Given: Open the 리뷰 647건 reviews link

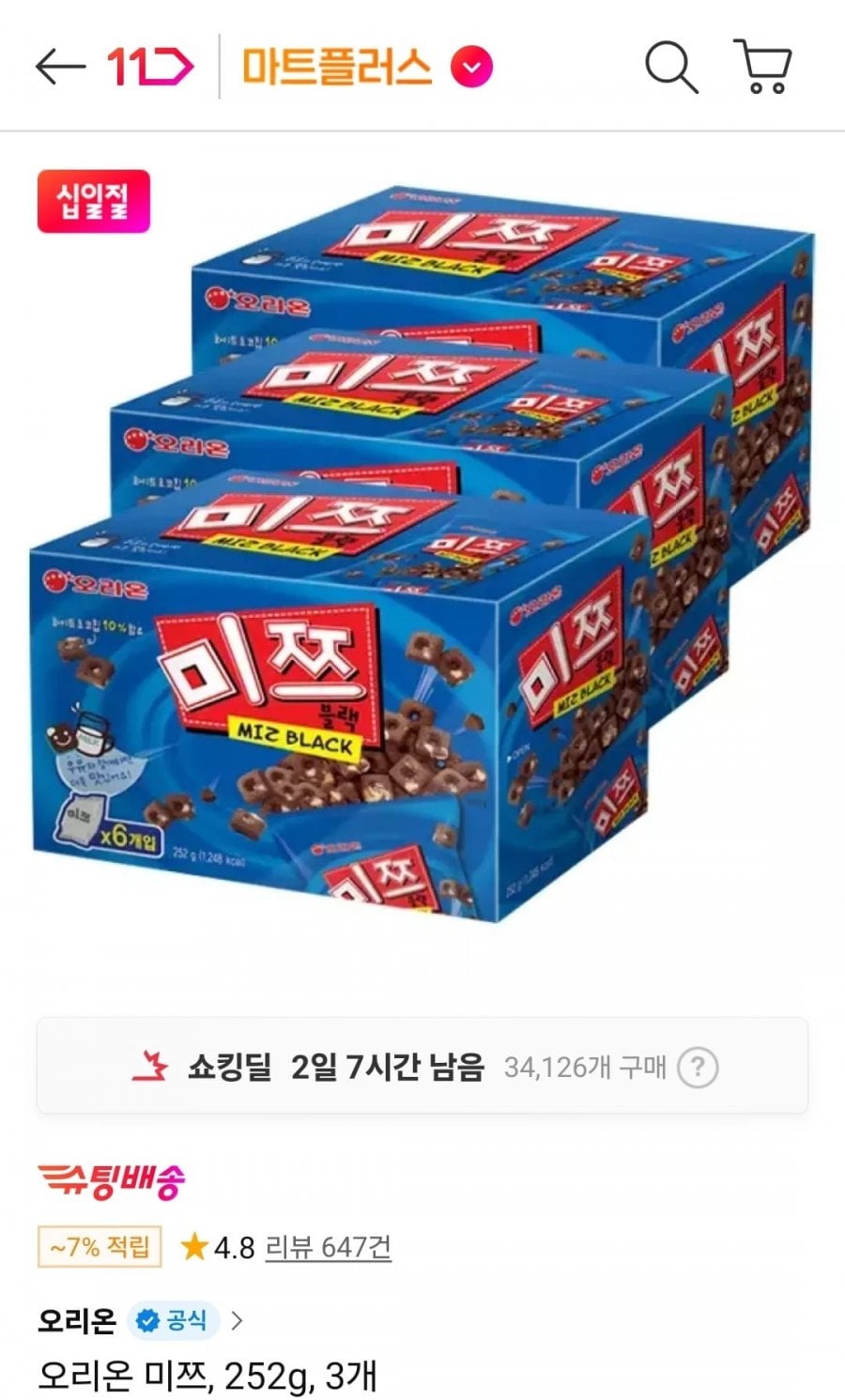Looking at the screenshot, I should pyautogui.click(x=328, y=1247).
